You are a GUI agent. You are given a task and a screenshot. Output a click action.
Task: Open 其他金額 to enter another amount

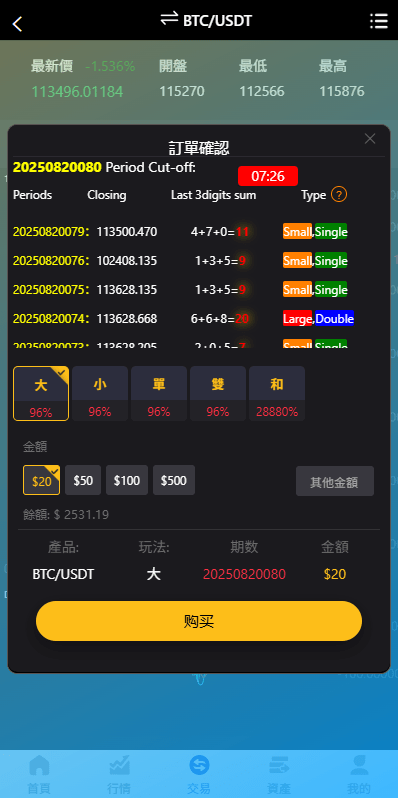coord(335,481)
